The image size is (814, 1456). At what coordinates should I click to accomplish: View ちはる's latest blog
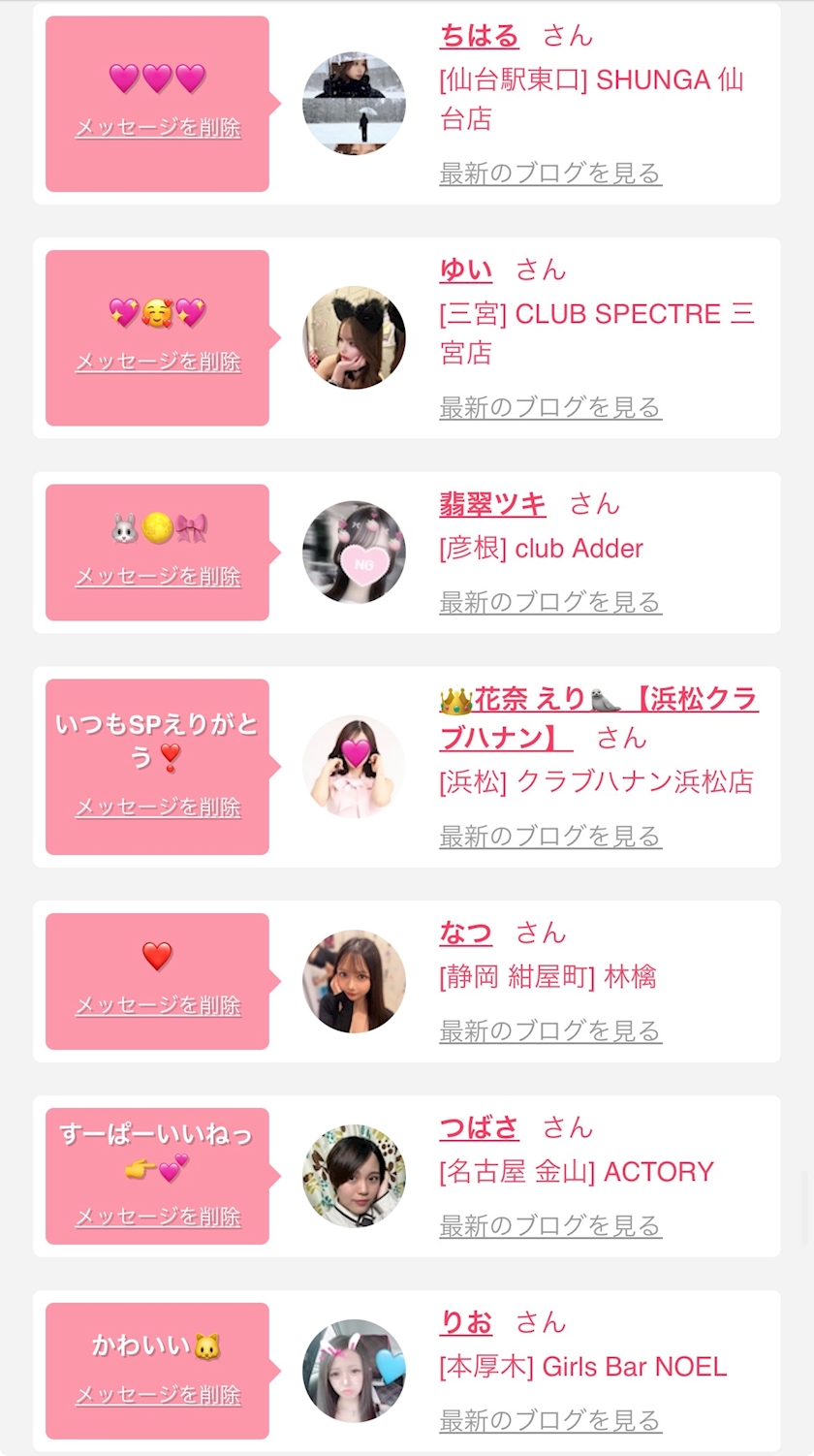click(x=549, y=174)
